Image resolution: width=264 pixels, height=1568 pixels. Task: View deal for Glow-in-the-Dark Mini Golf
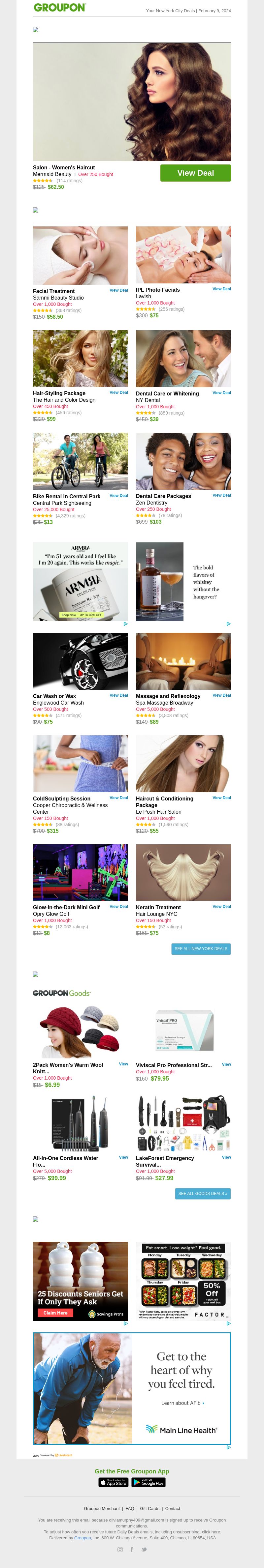(118, 906)
